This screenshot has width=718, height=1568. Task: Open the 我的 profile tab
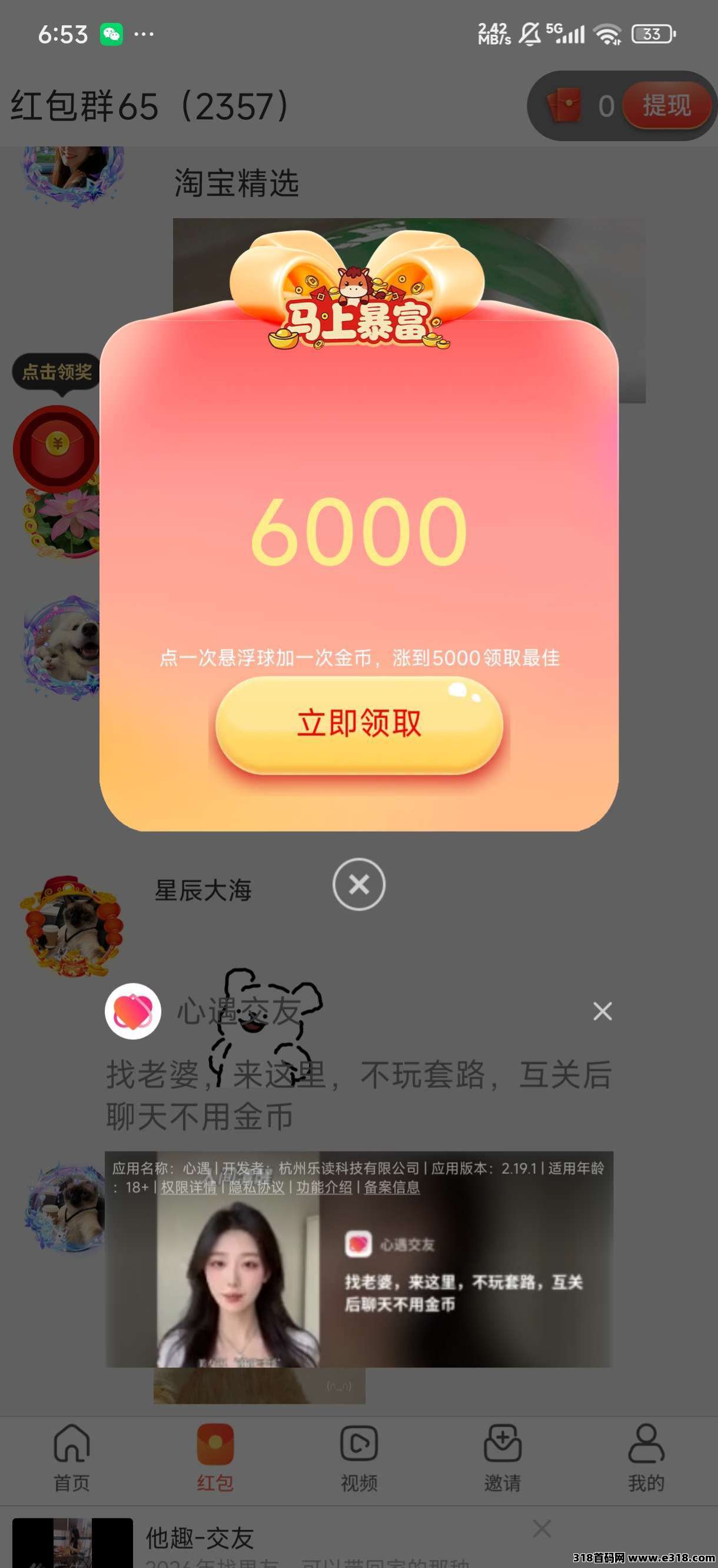[x=646, y=1459]
